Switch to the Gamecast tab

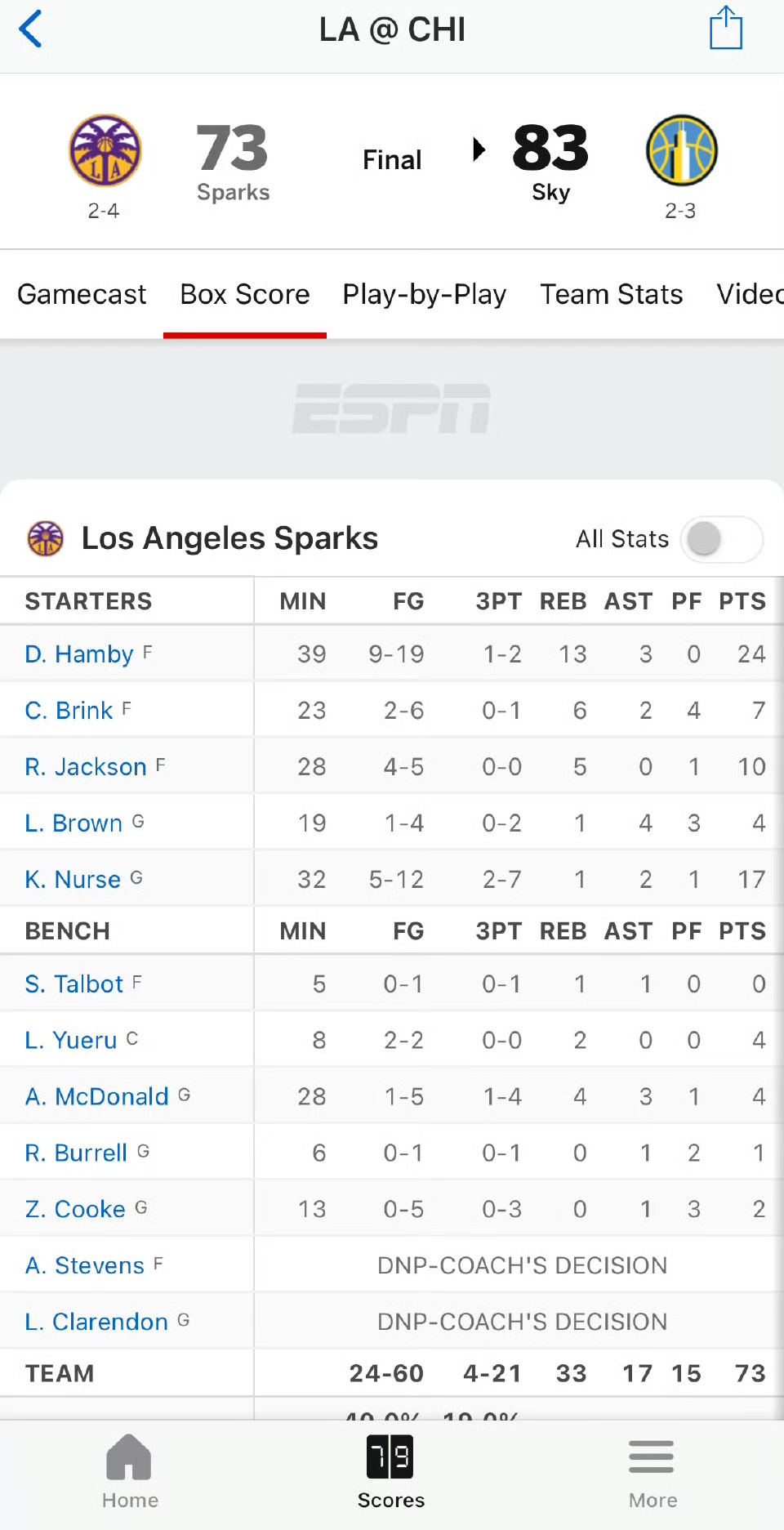82,294
